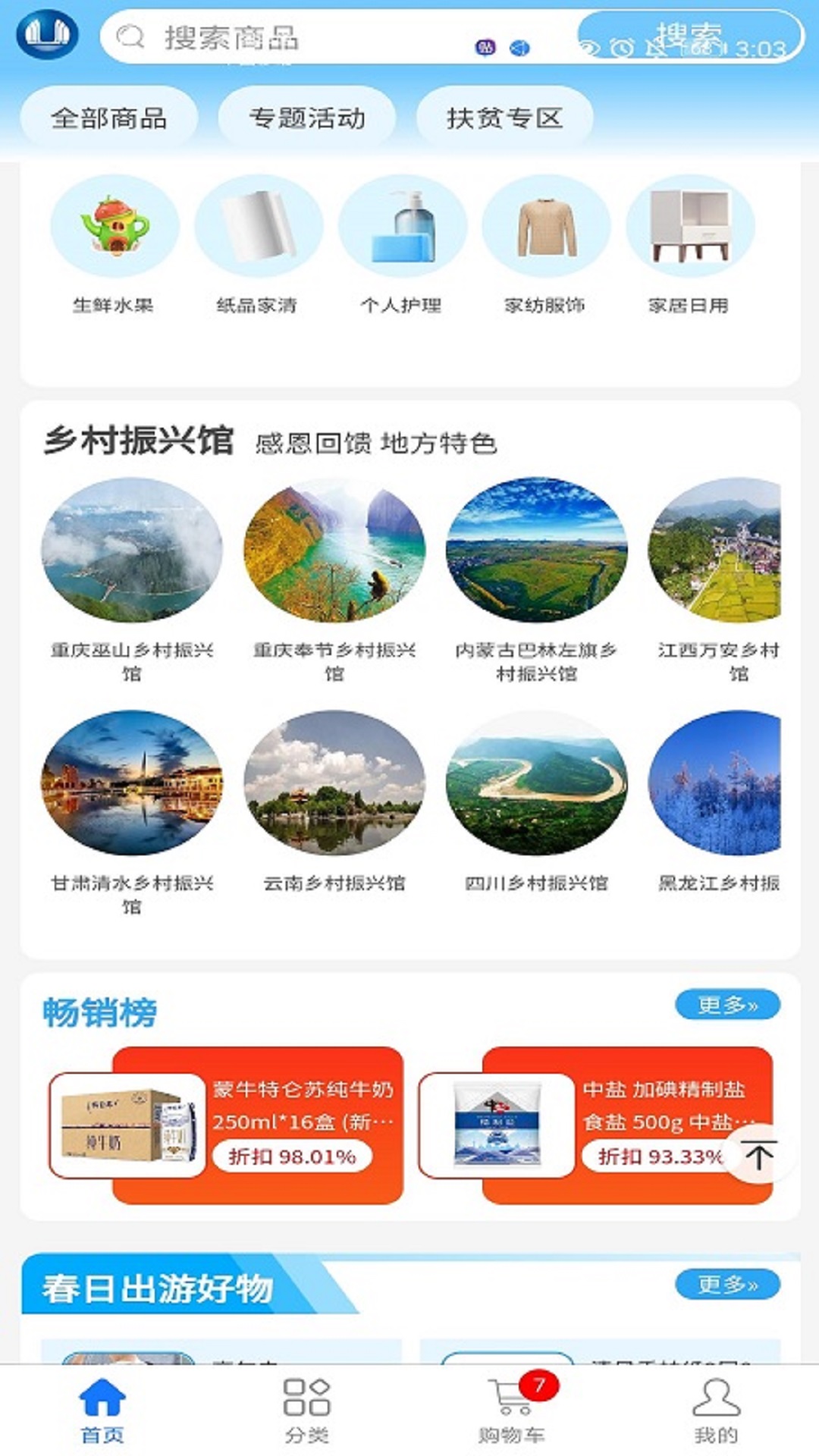The height and width of the screenshot is (1456, 819).
Task: Switch to the 专题活动 tab
Action: pos(308,115)
